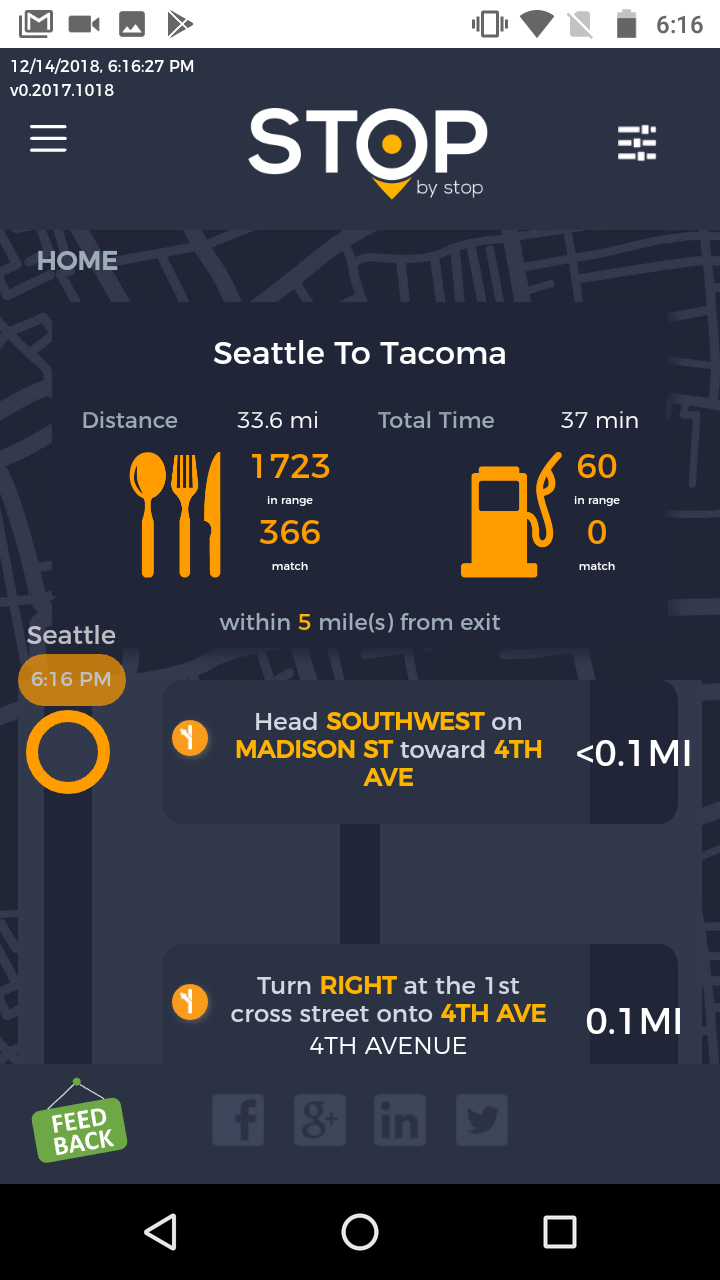Share on LinkedIn
Image resolution: width=720 pixels, height=1280 pixels.
[400, 1120]
